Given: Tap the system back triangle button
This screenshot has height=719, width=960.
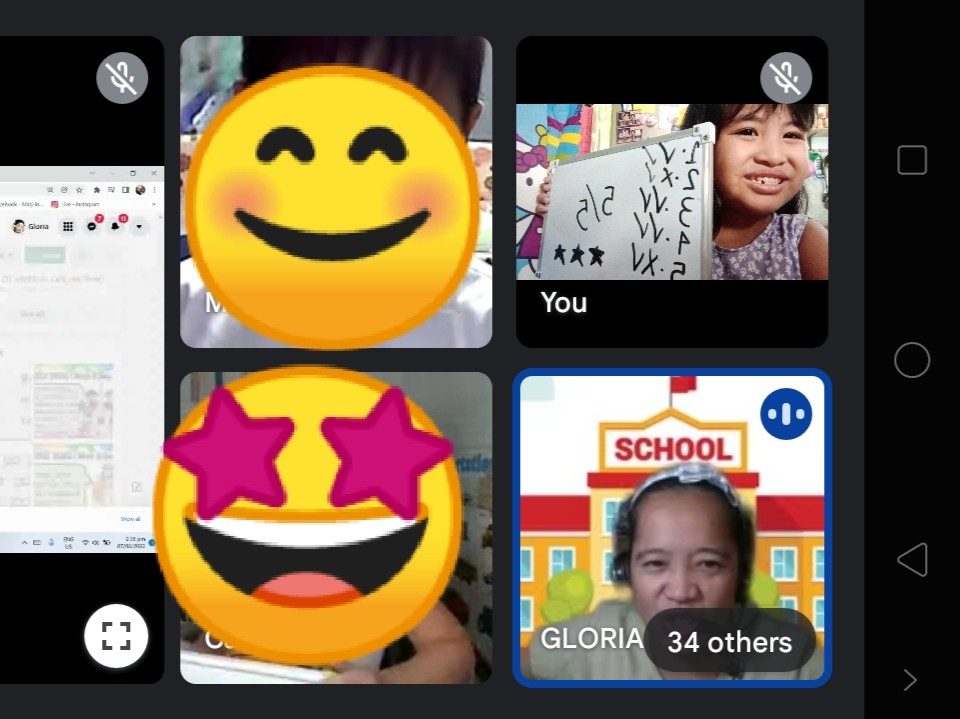Looking at the screenshot, I should tap(912, 559).
